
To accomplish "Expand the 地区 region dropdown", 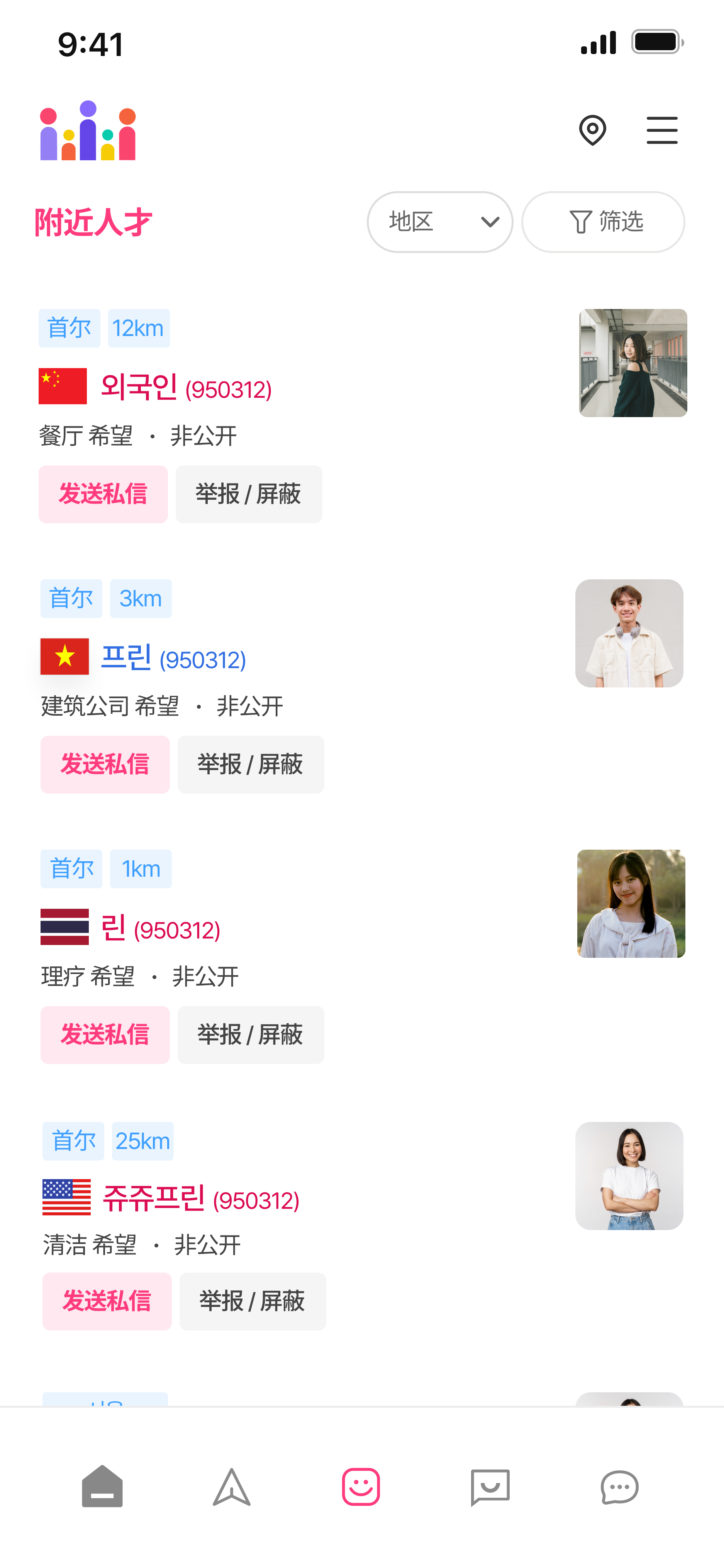I will point(439,222).
